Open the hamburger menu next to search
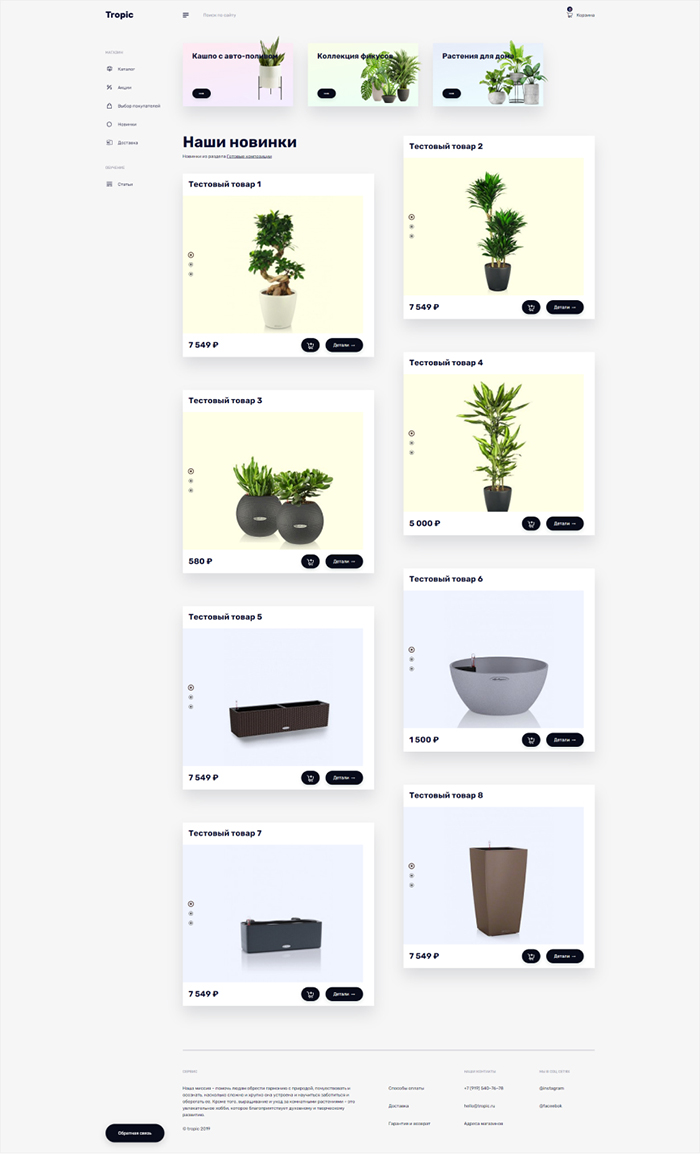Viewport: 700px width, 1154px height. (185, 15)
